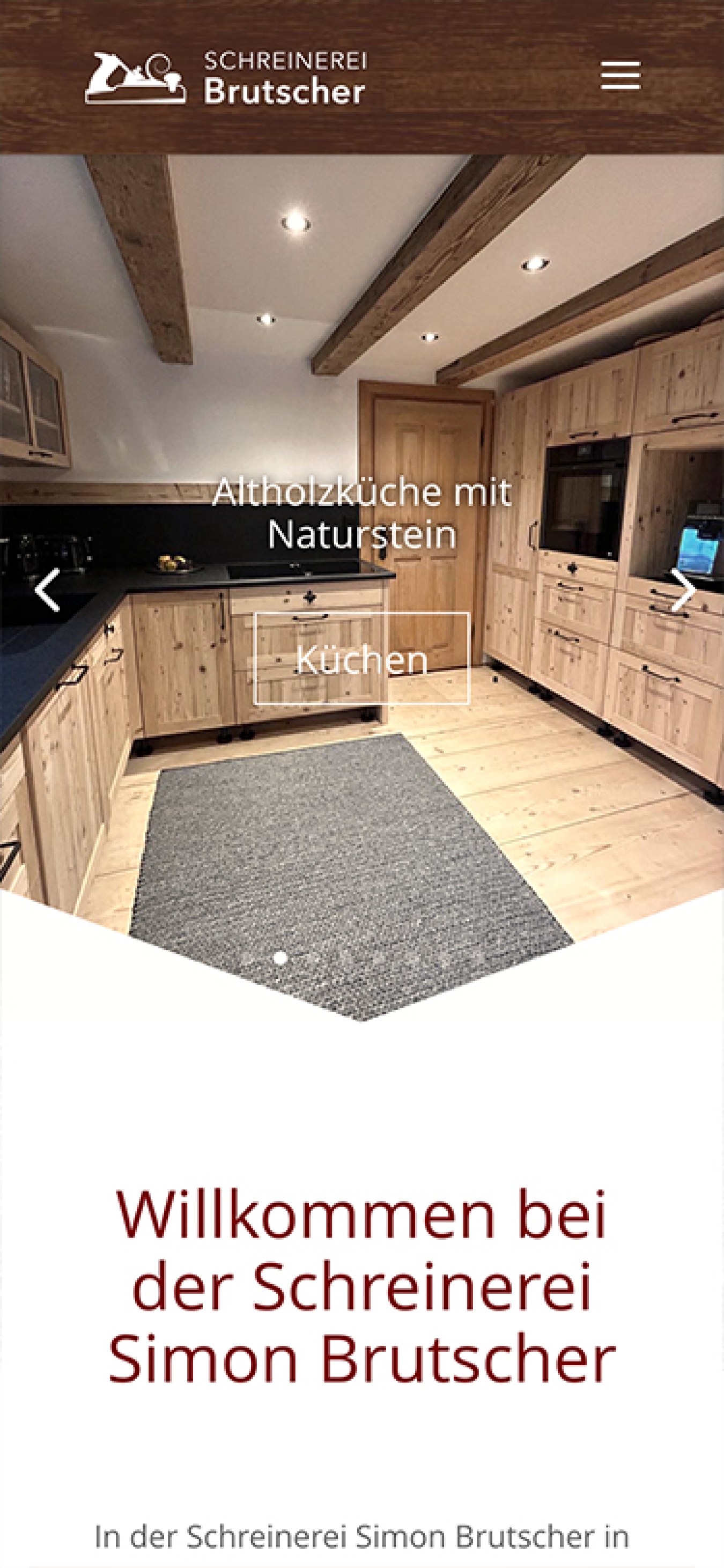This screenshot has width=724, height=1568.
Task: Open the Küchen button
Action: tap(362, 659)
